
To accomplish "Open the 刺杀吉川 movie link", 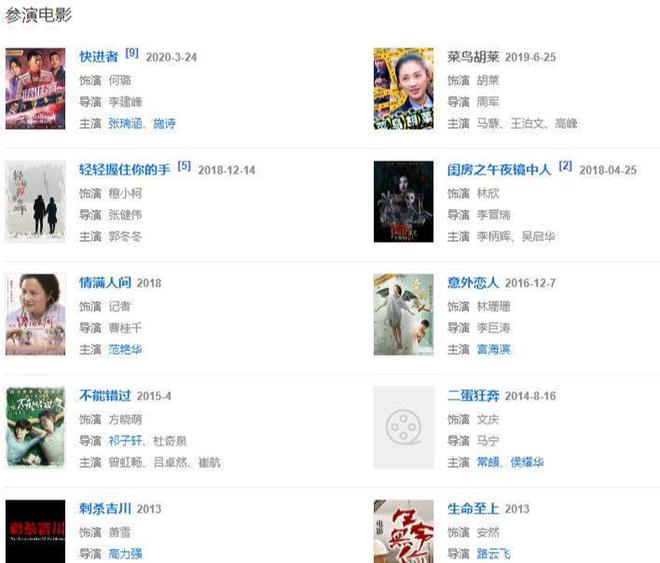I will (x=105, y=508).
